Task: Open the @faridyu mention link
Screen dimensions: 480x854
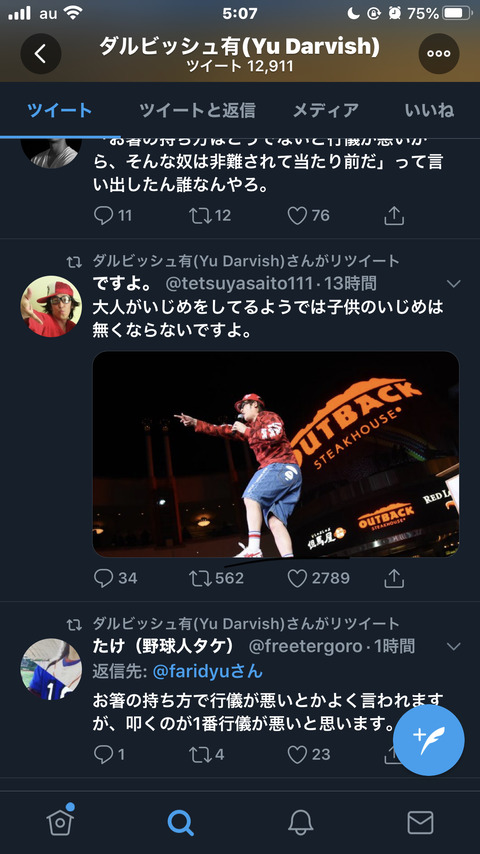Action: (x=208, y=672)
